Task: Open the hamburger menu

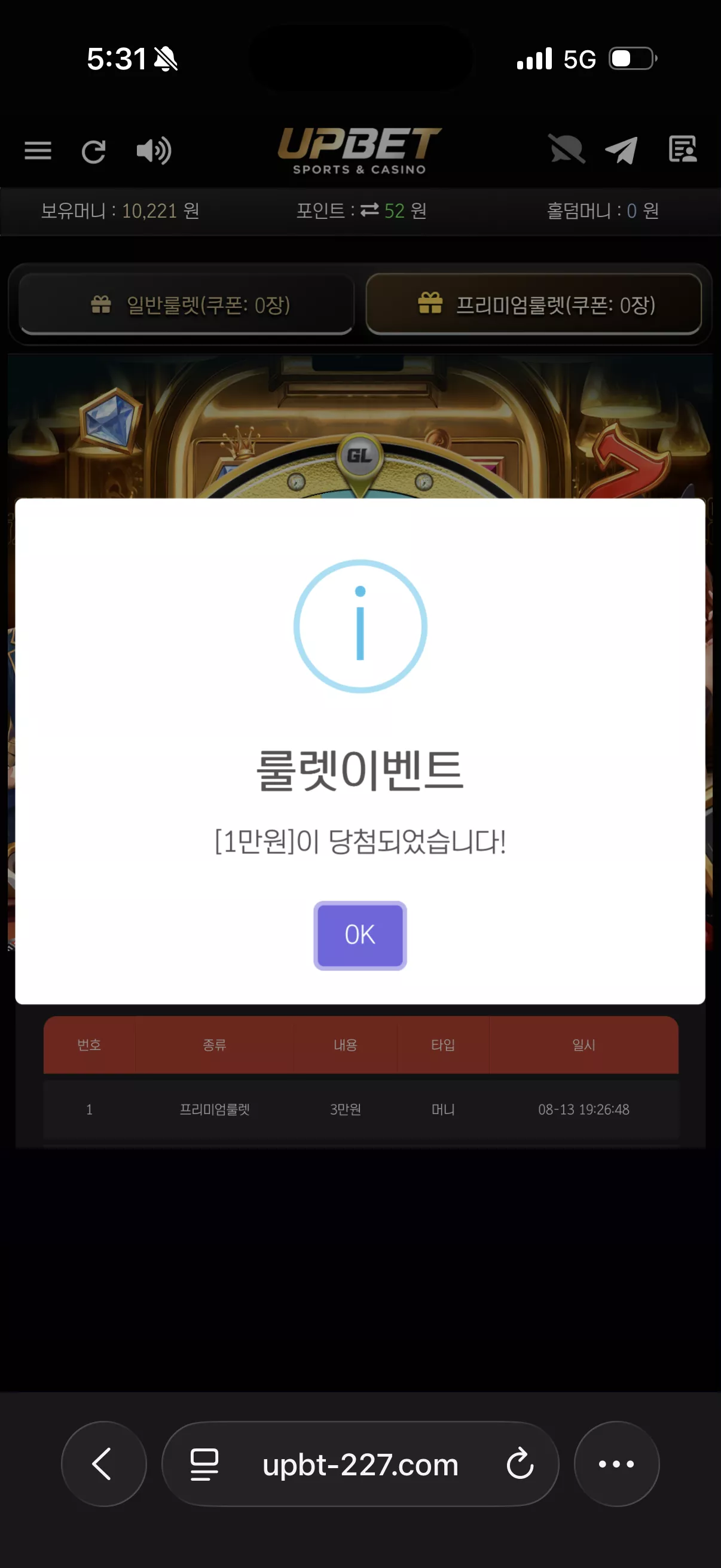Action: point(38,150)
